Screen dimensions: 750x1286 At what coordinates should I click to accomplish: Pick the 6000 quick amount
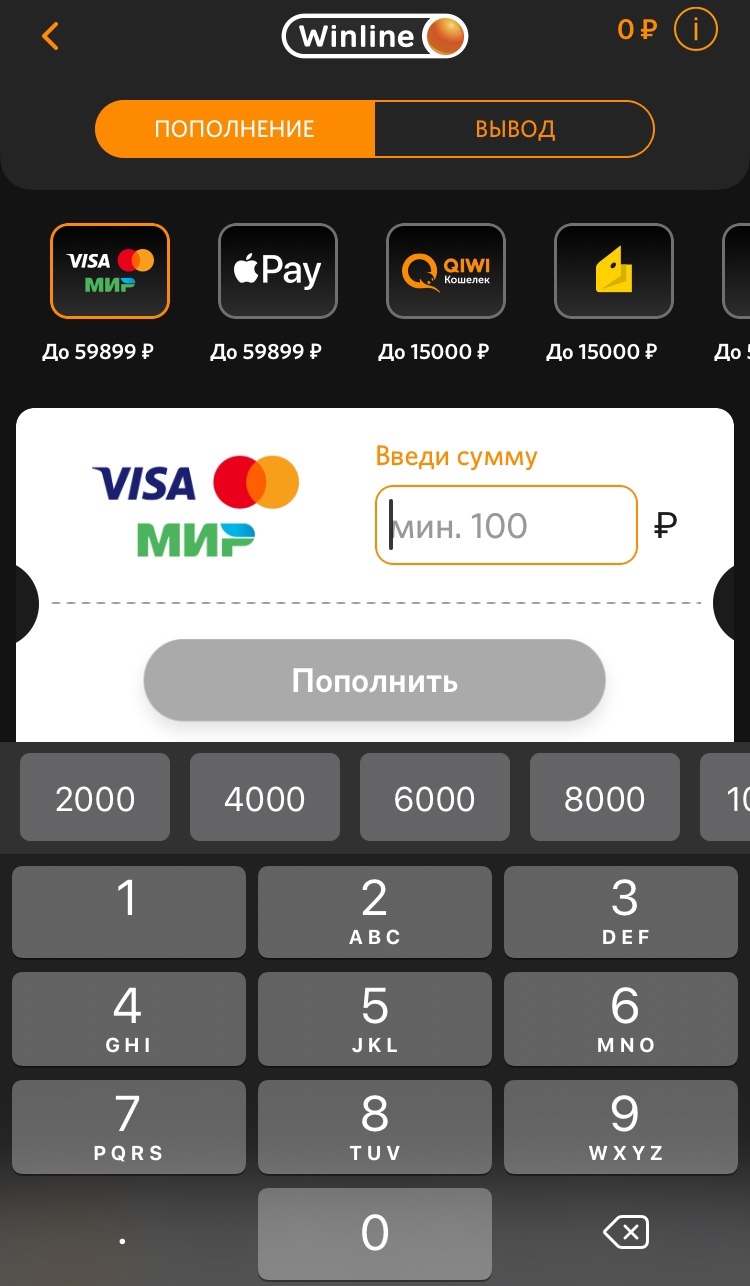435,798
